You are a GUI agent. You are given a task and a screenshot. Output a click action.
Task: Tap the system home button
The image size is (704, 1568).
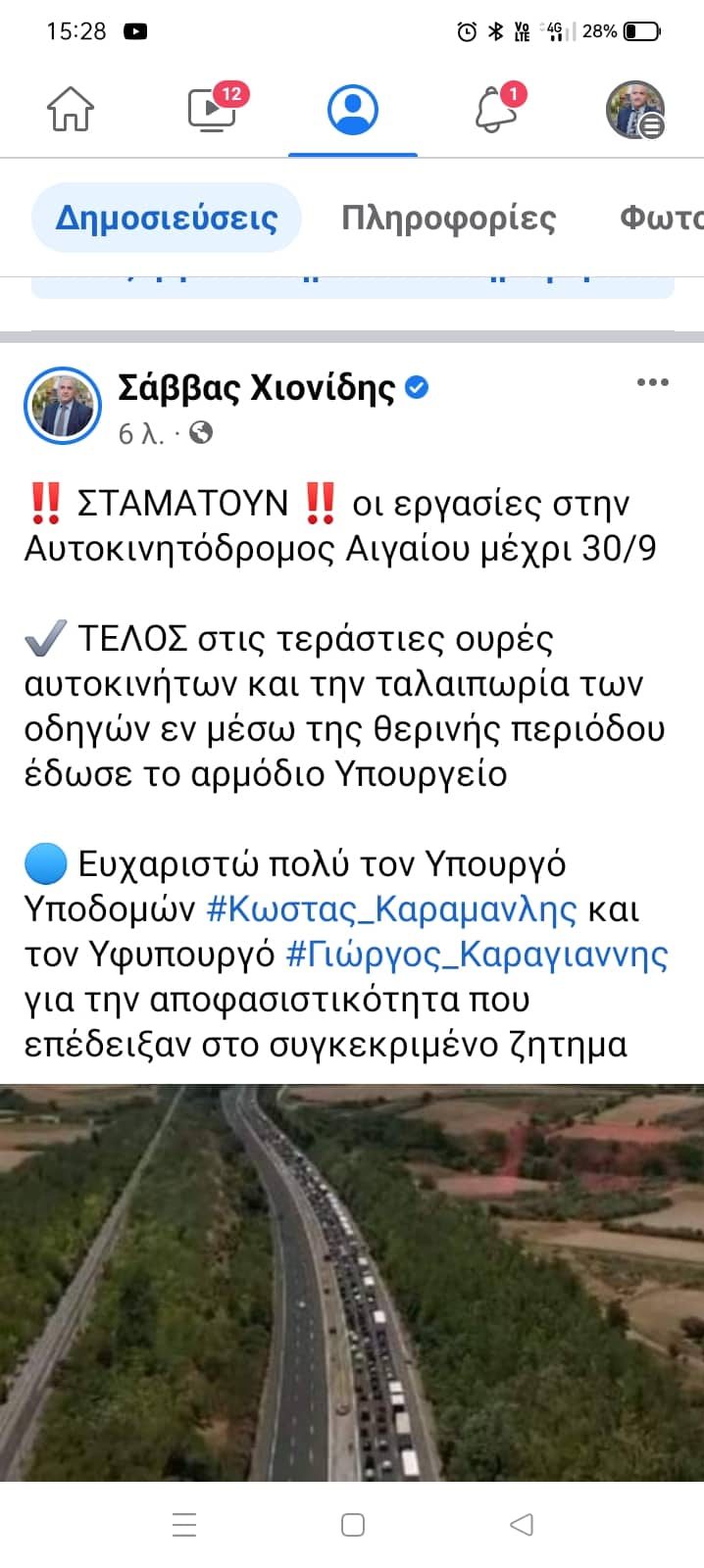click(x=353, y=1525)
